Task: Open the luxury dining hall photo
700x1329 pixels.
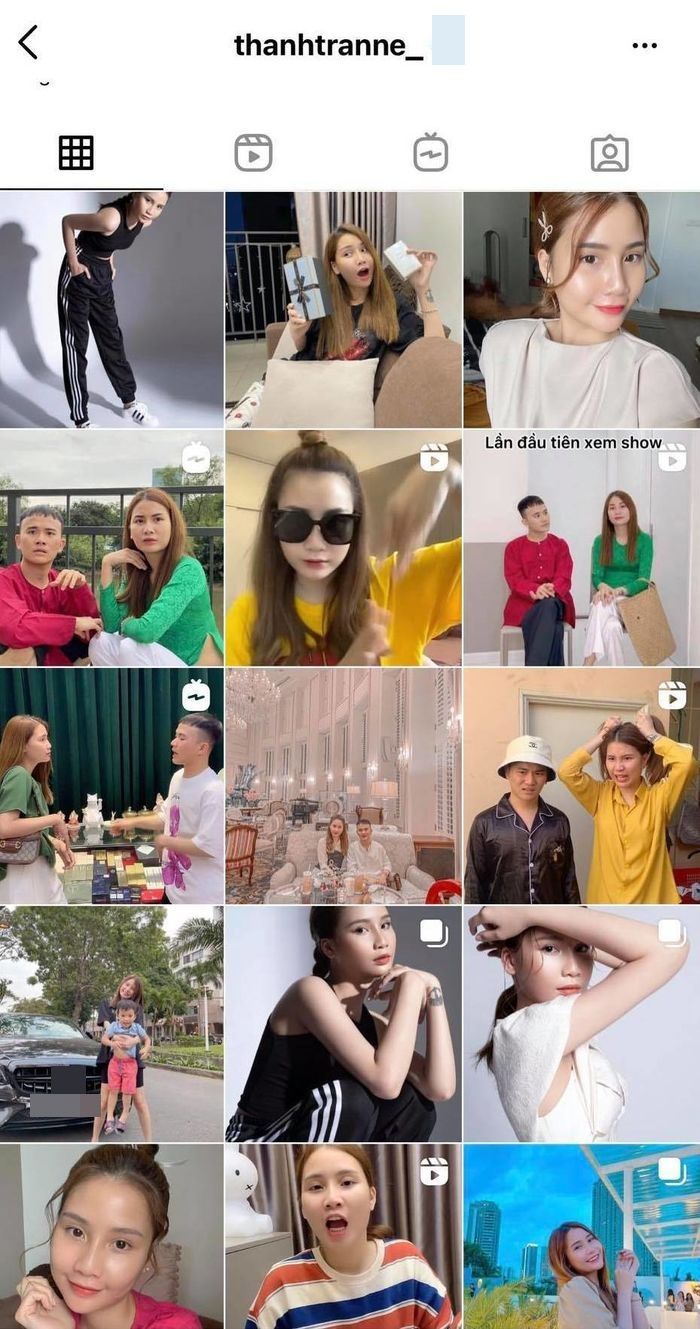Action: (343, 786)
